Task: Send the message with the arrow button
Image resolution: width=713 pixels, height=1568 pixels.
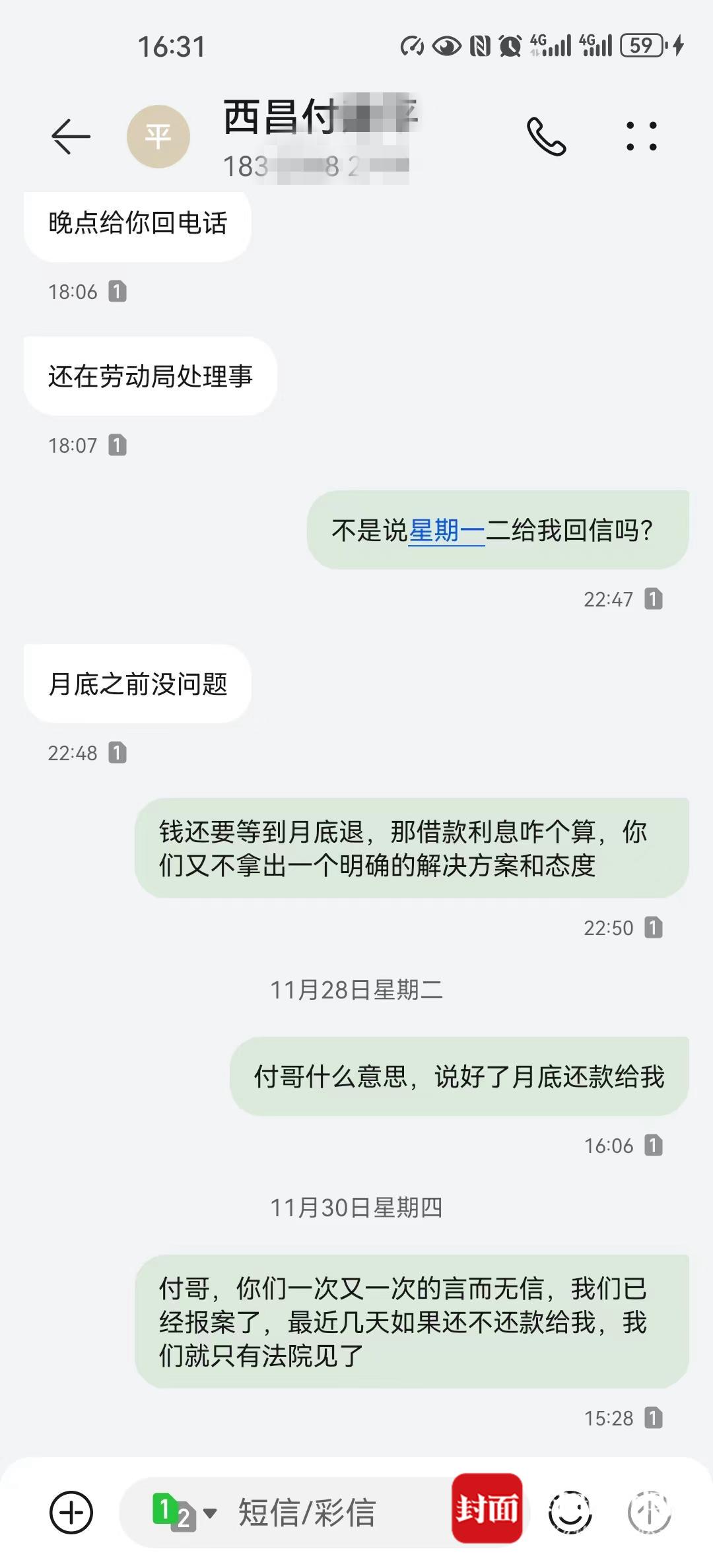Action: tap(649, 1512)
